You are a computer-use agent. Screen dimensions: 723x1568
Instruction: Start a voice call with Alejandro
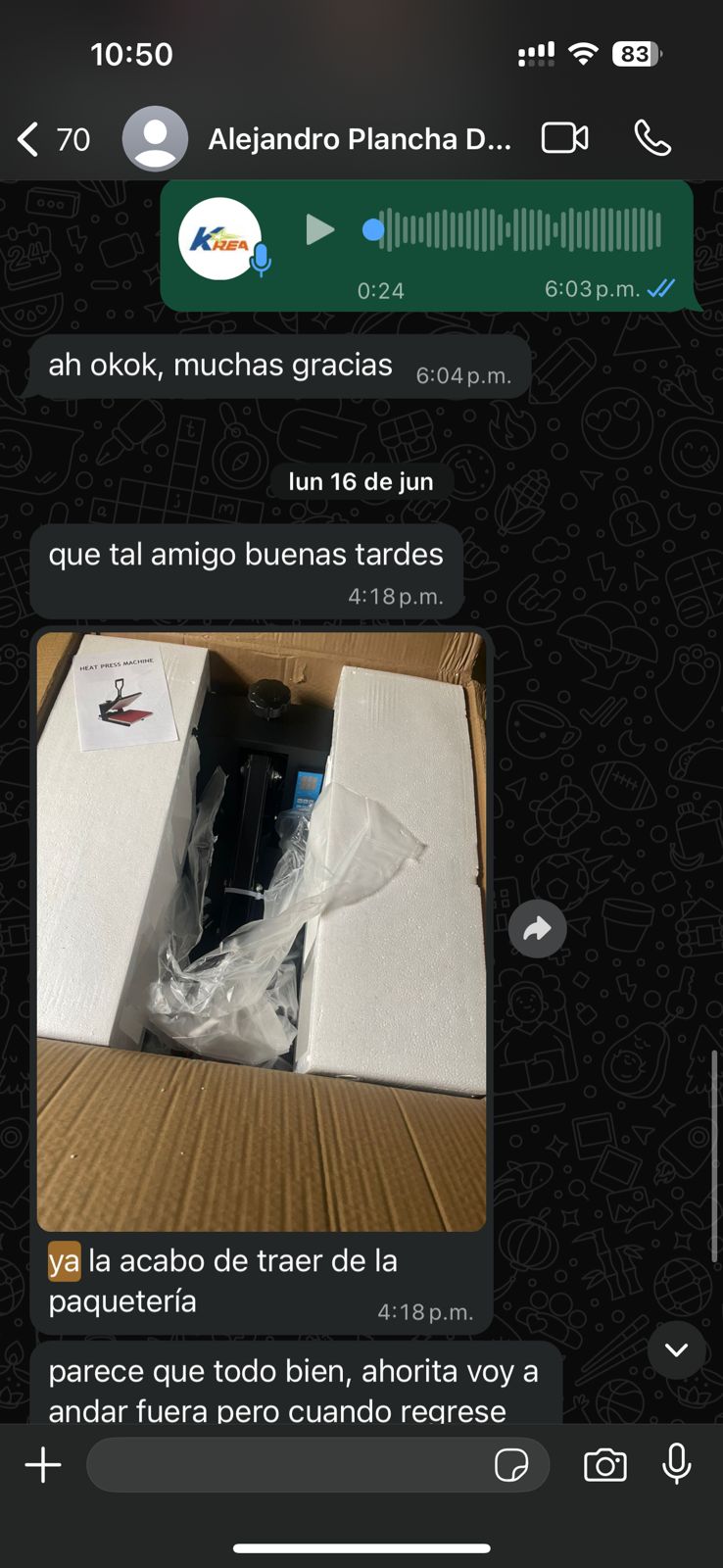(652, 138)
